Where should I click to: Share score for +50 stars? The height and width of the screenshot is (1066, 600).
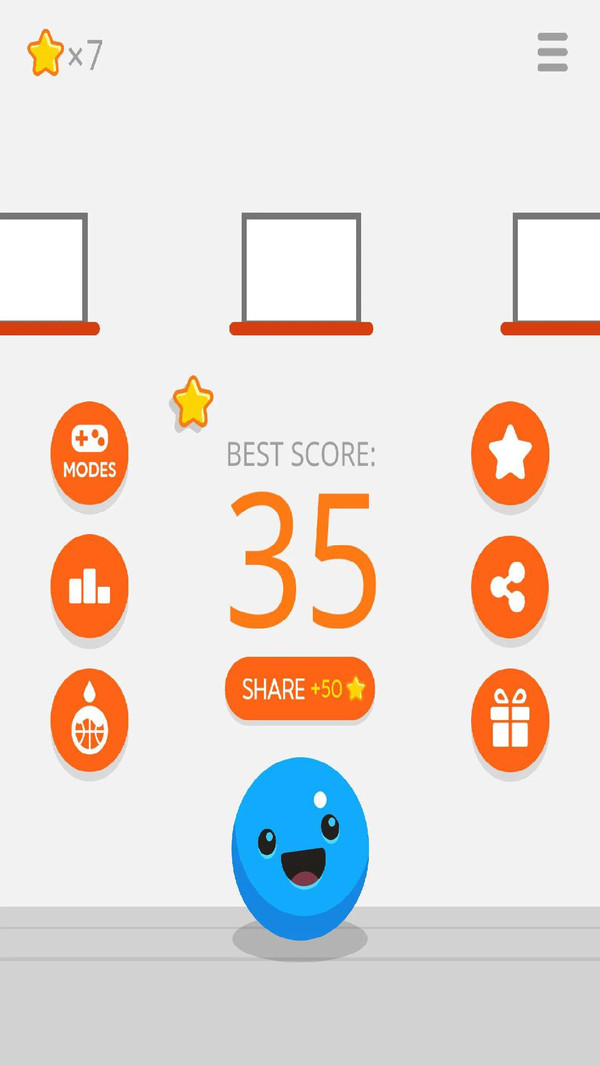pyautogui.click(x=300, y=688)
